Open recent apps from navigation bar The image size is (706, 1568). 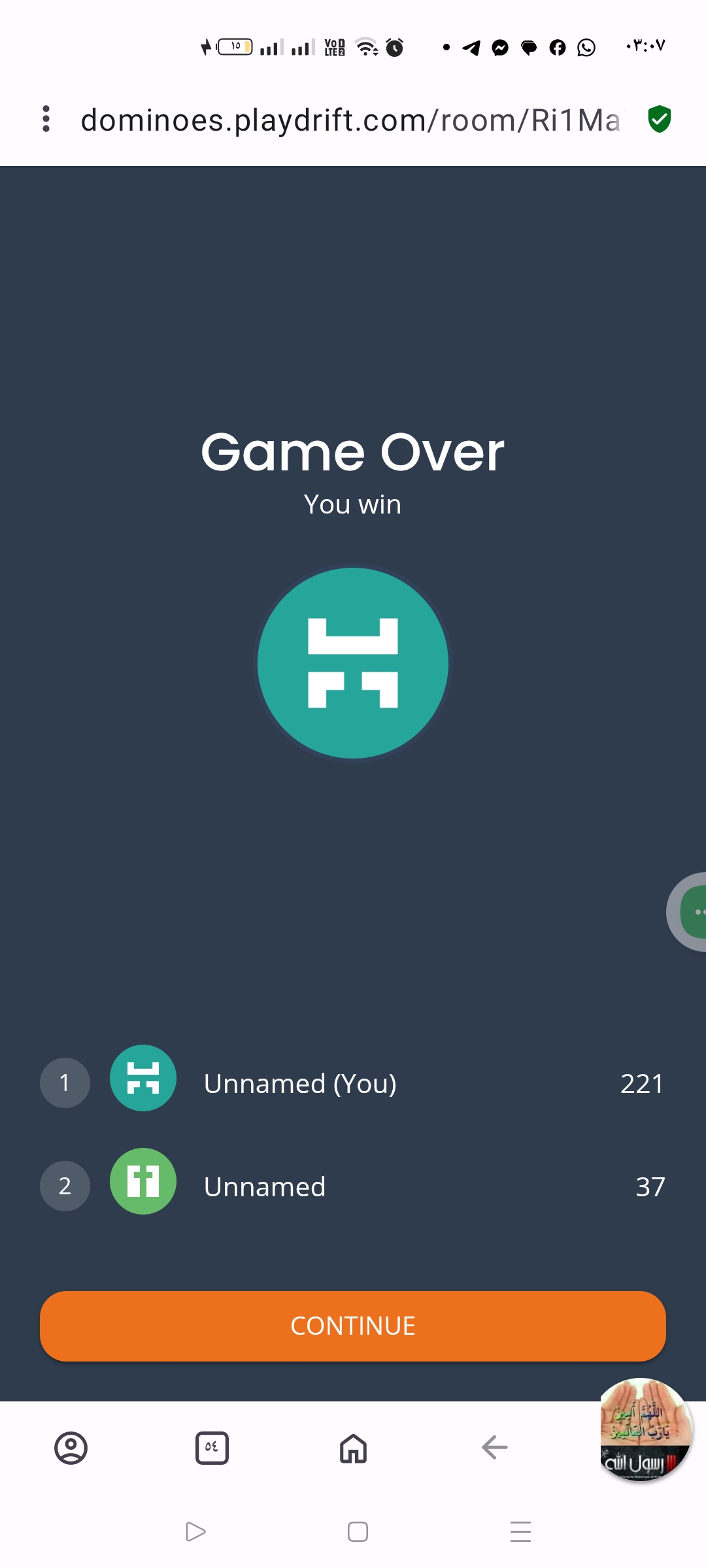pyautogui.click(x=520, y=1531)
